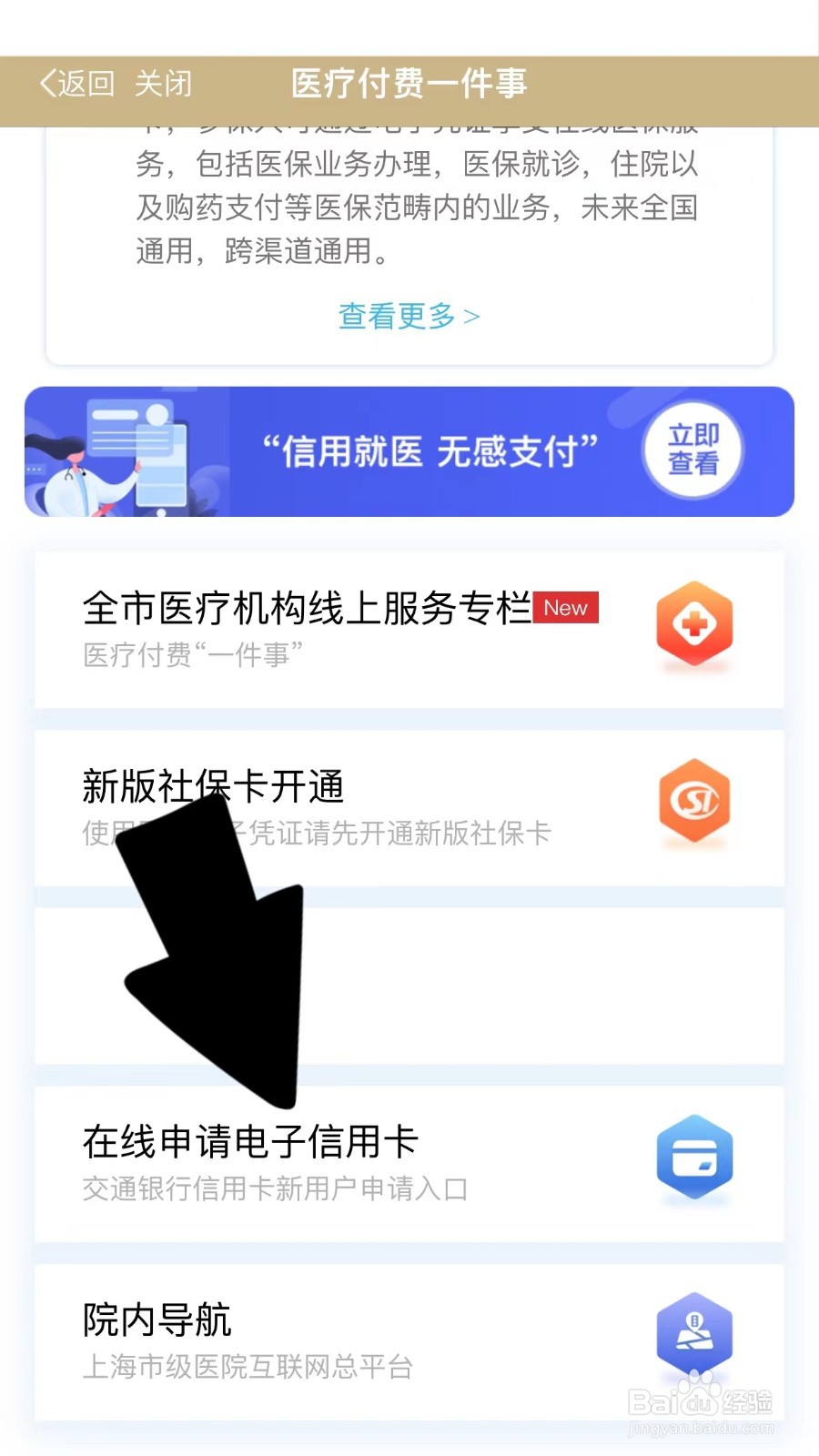
Task: Tap the orange social security card icon
Action: (694, 801)
